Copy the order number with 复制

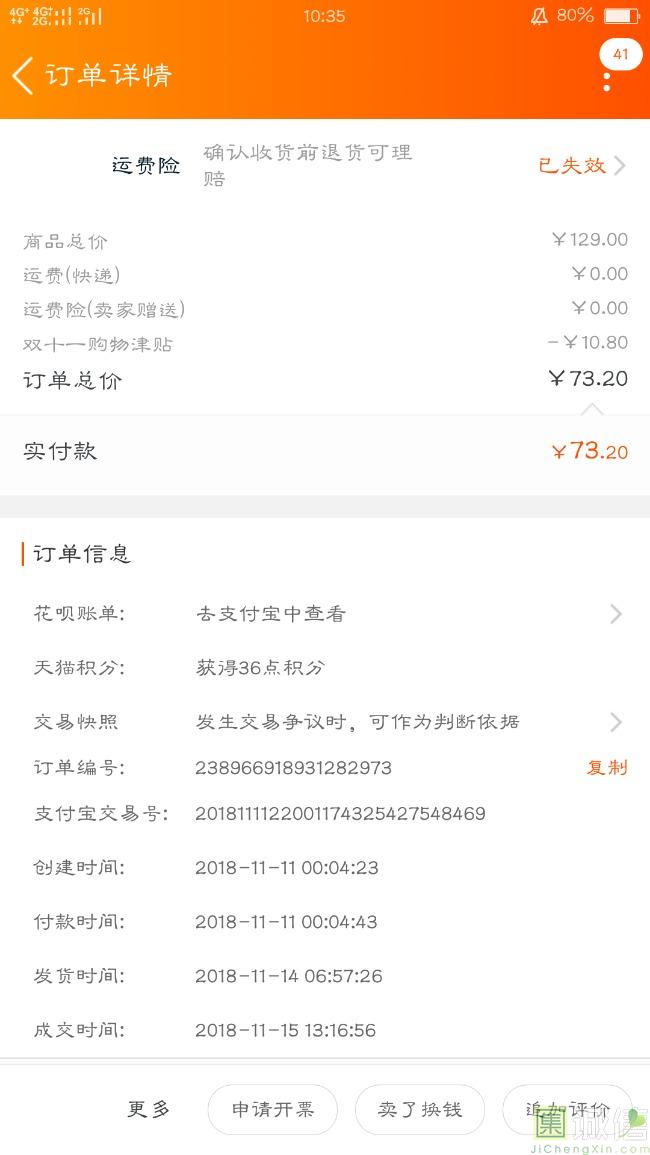click(x=607, y=768)
